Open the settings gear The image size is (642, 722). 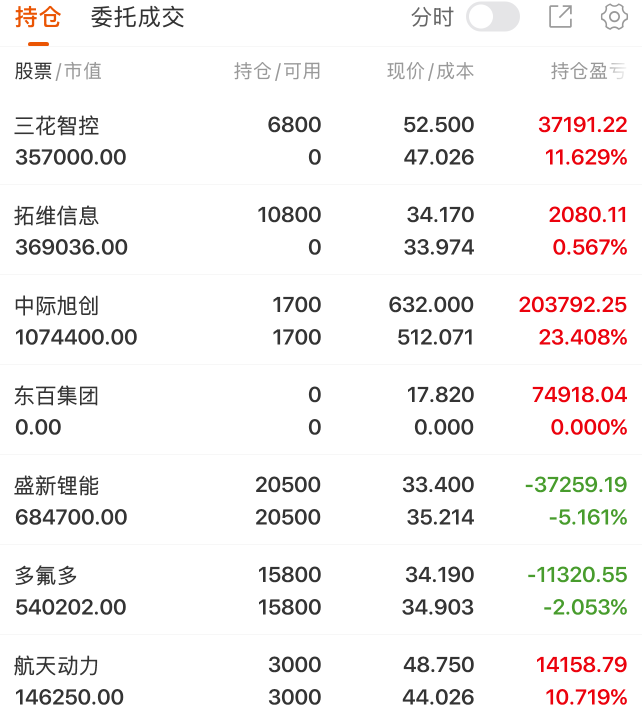point(613,17)
